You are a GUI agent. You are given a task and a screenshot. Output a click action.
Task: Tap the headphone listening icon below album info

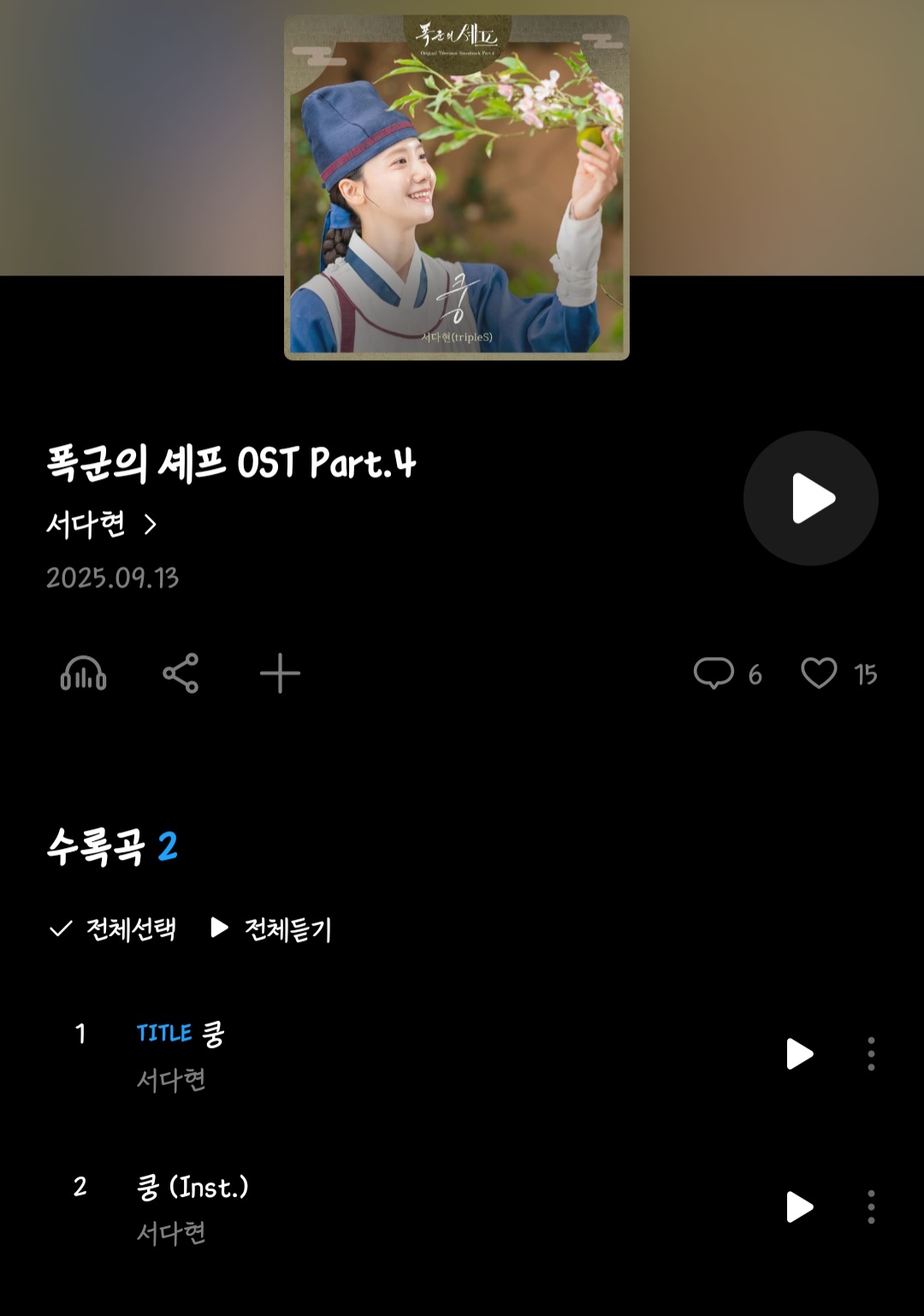point(86,673)
